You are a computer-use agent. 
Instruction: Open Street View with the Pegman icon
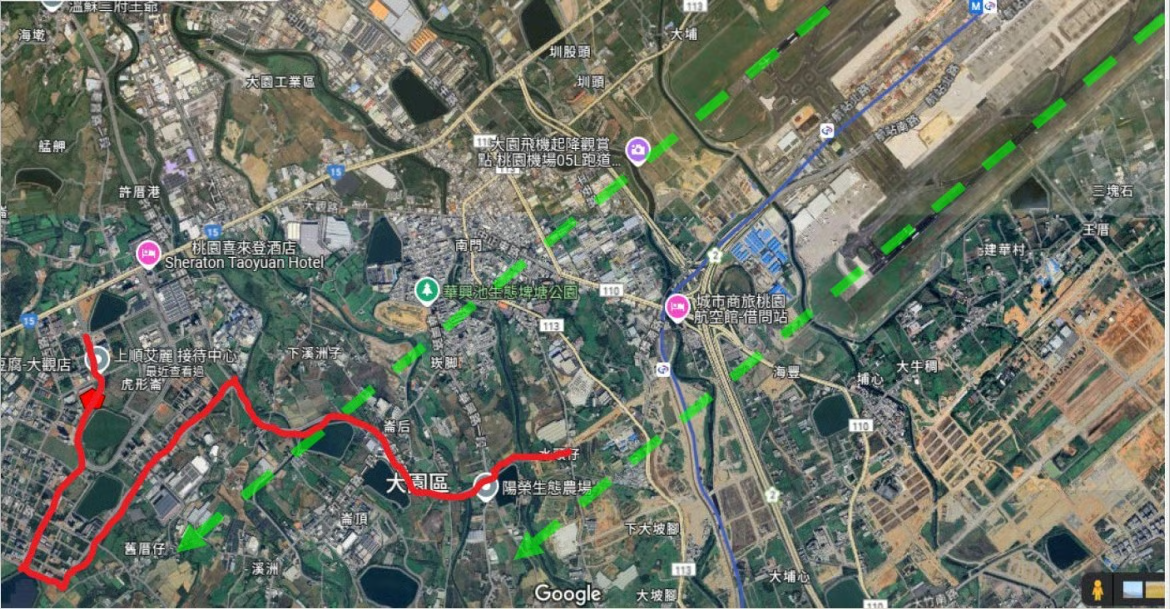(x=1098, y=589)
